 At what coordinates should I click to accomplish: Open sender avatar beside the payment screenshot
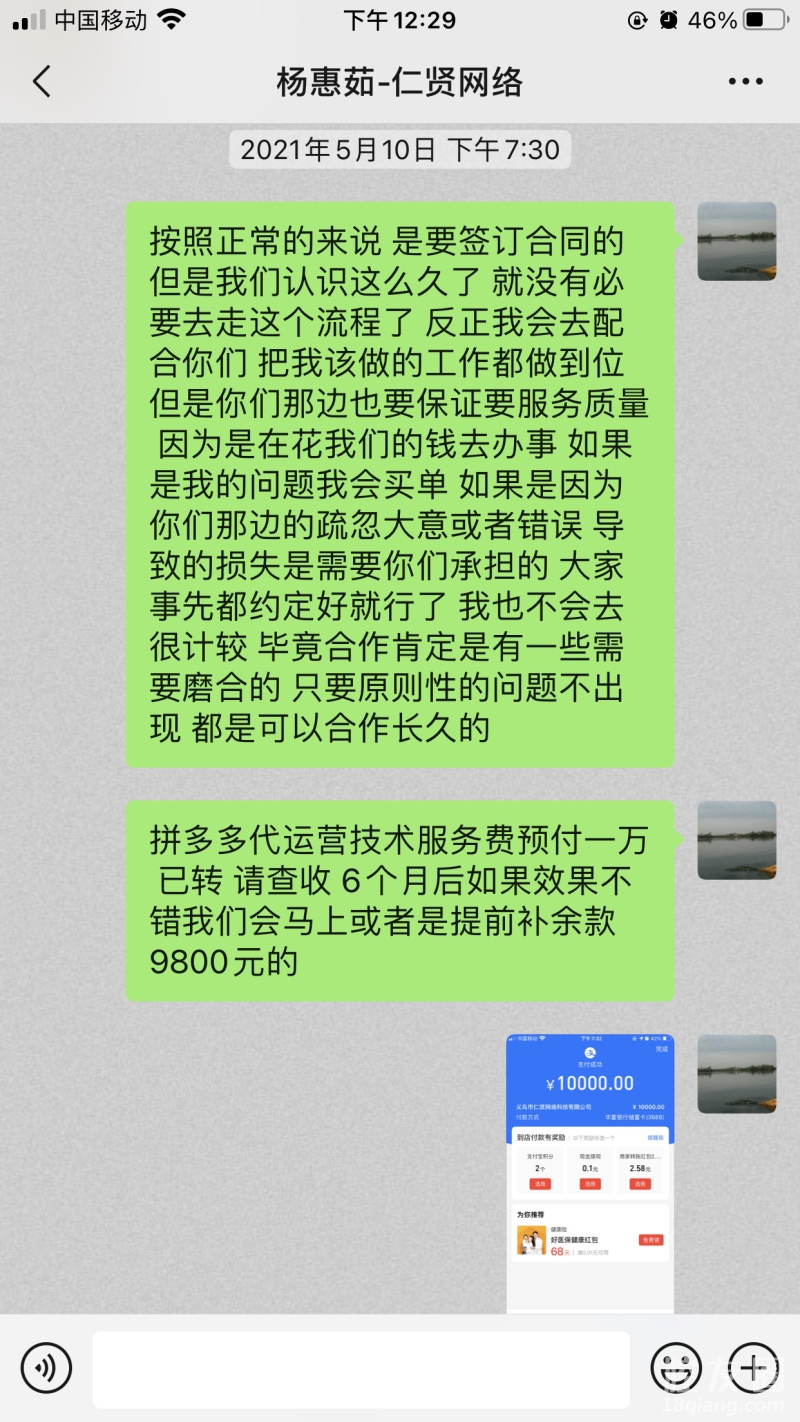pyautogui.click(x=736, y=1074)
